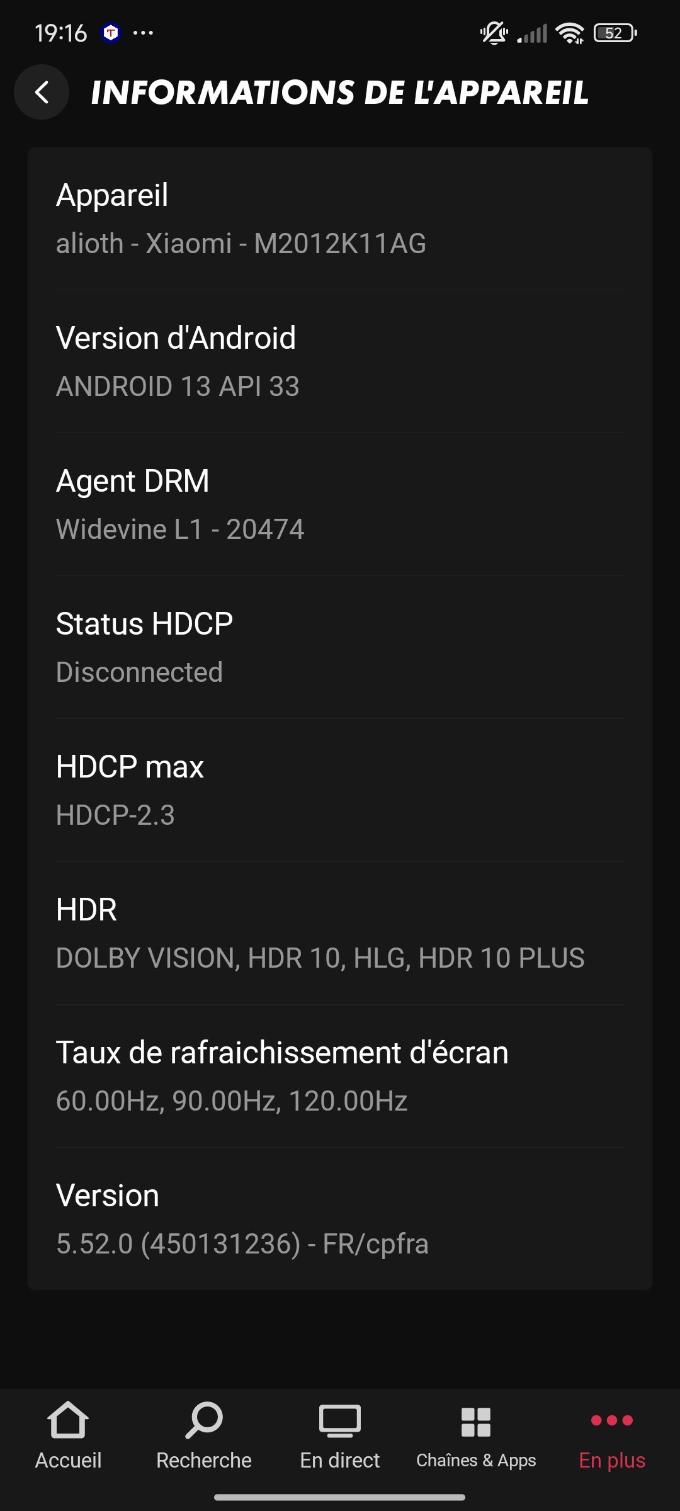Switch to the En direct tab

340,1437
